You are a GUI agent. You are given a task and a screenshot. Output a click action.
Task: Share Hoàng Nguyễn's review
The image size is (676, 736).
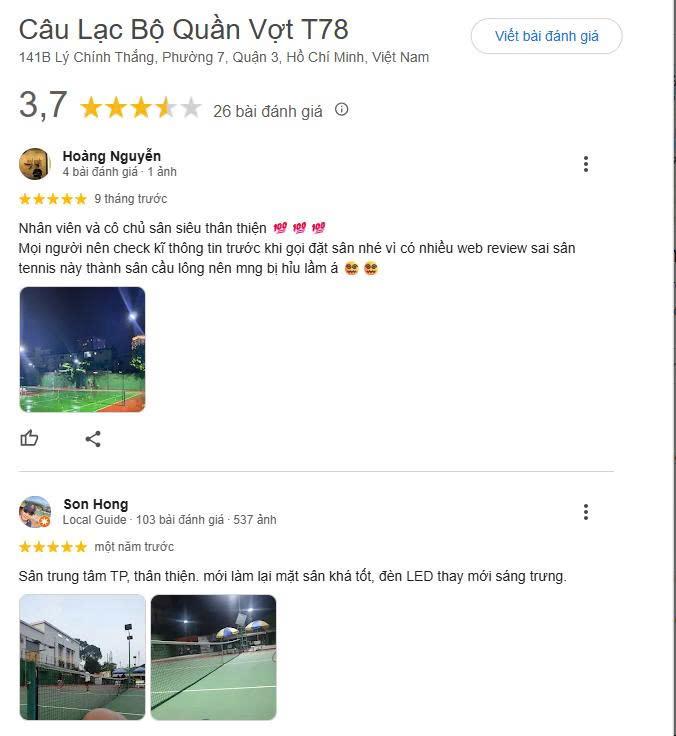[x=93, y=438]
